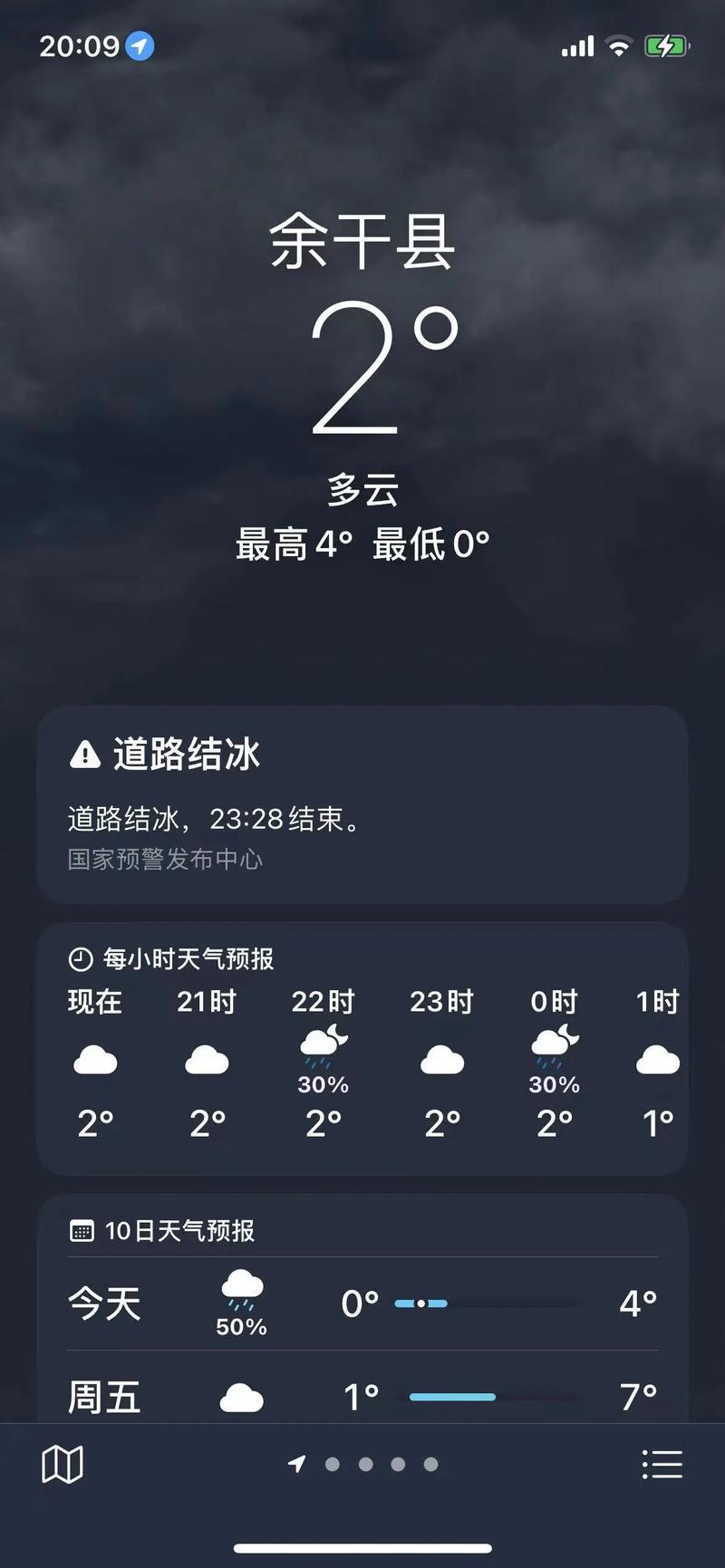Open the map view icon
The height and width of the screenshot is (1568, 725).
(63, 1463)
